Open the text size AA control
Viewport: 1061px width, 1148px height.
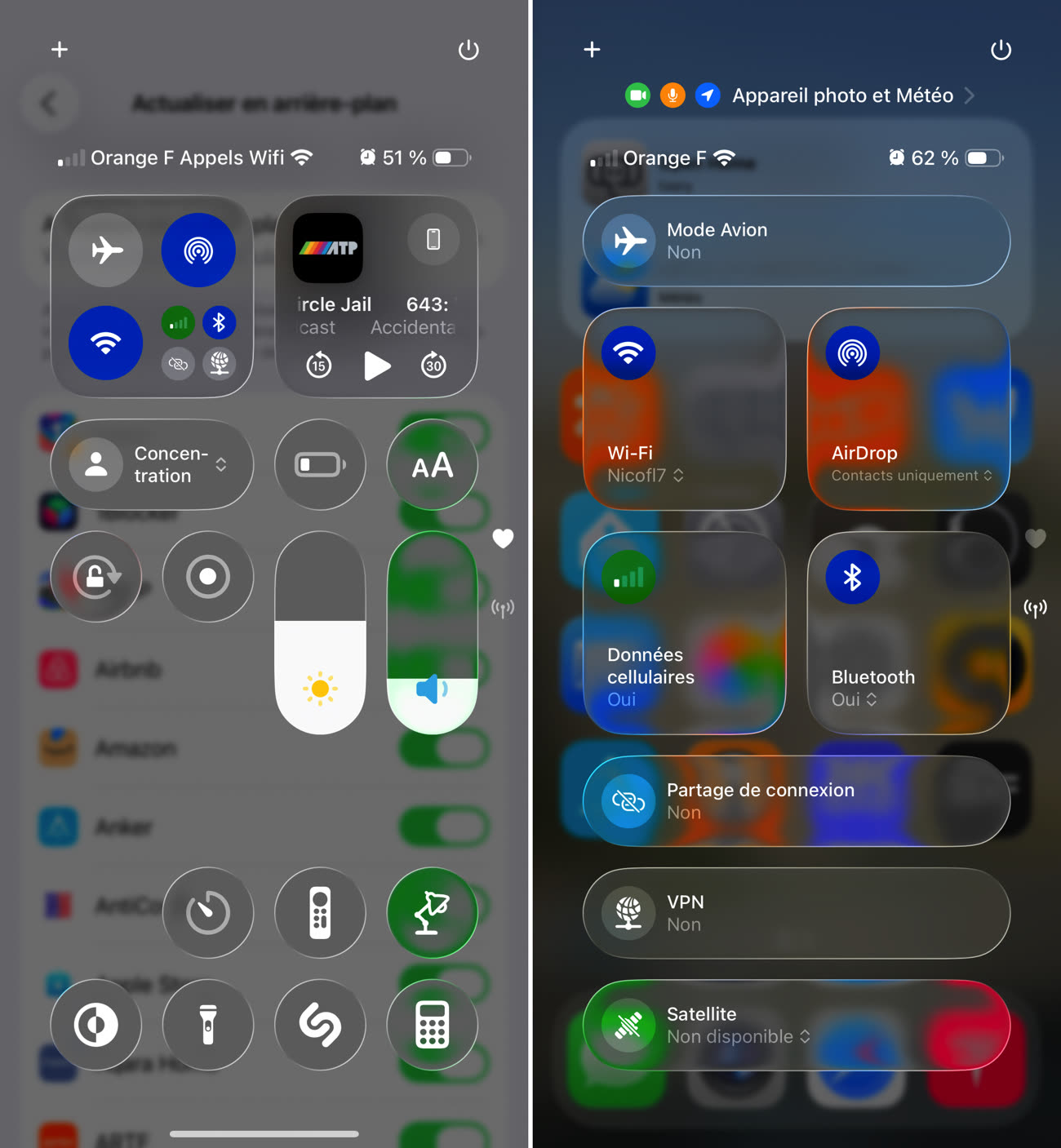(x=432, y=465)
